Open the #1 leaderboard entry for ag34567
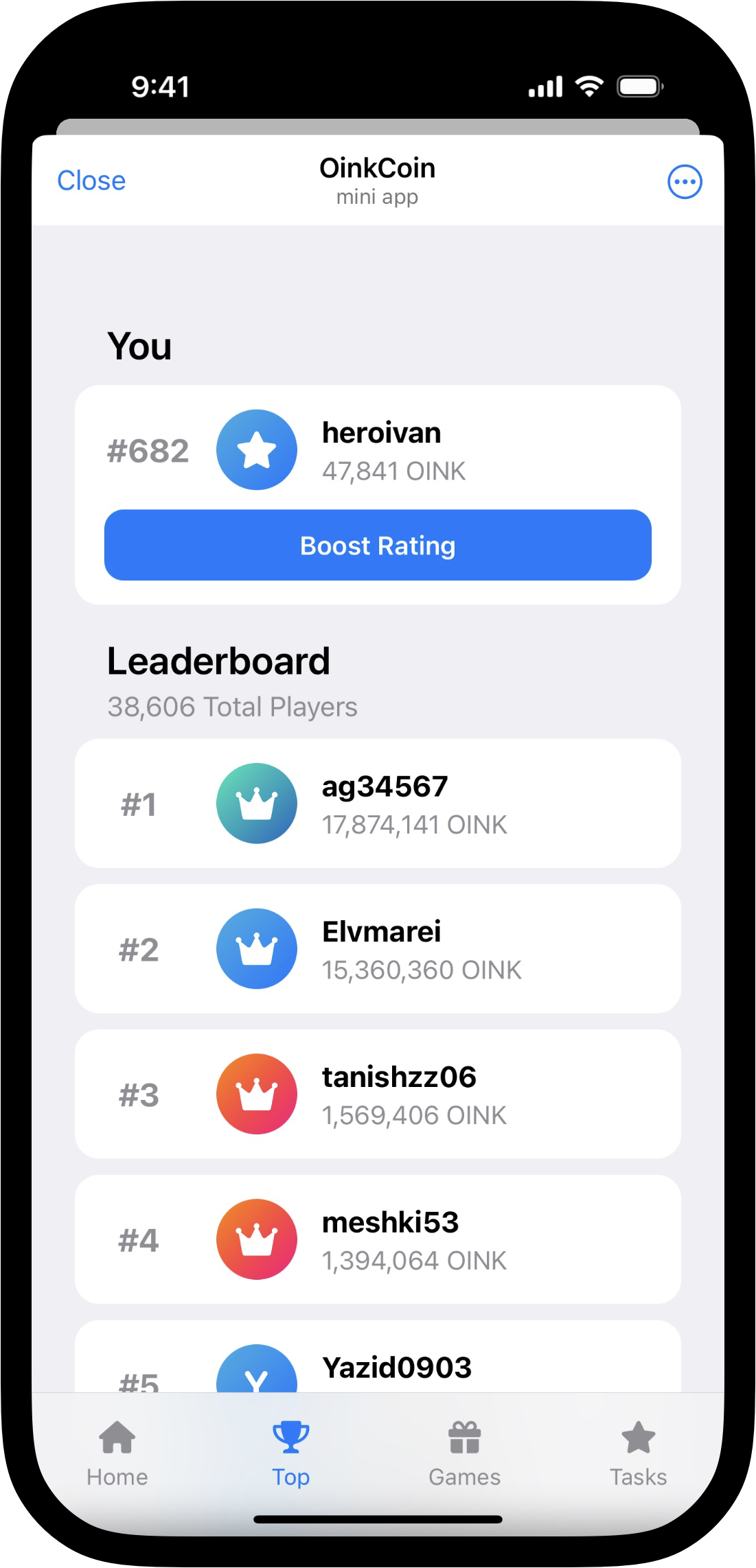Screen dimensions: 756x1568 click(378, 803)
